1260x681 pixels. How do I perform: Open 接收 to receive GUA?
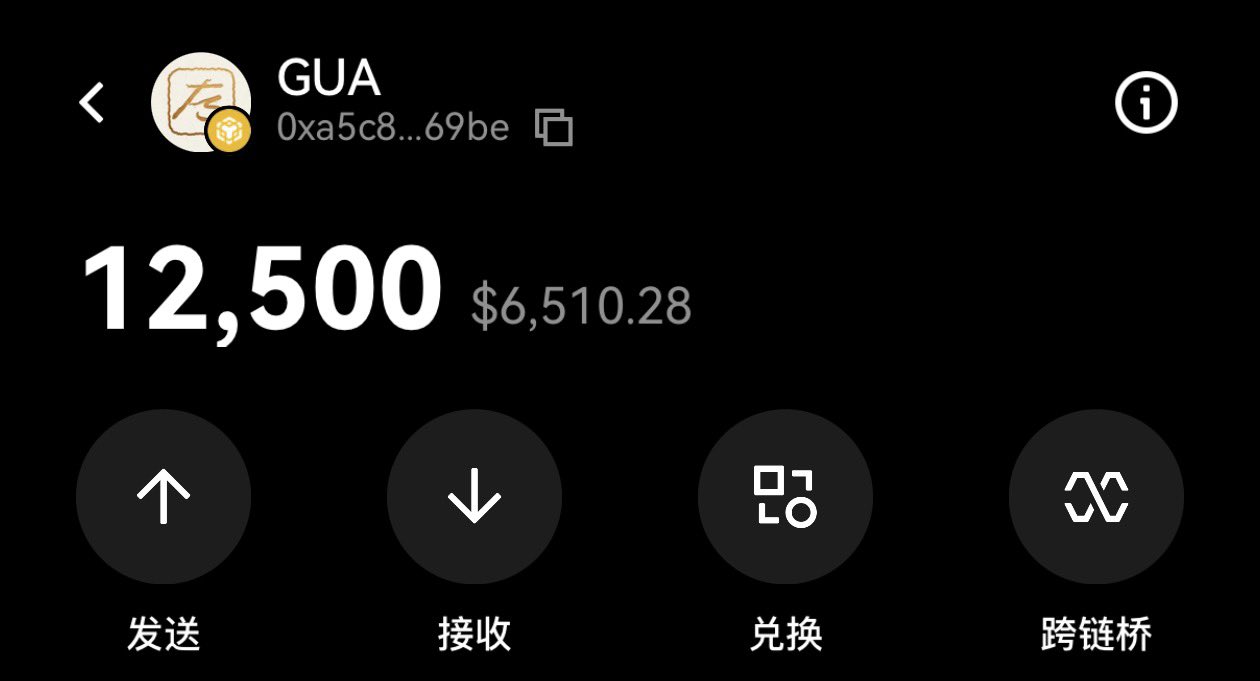pos(474,497)
